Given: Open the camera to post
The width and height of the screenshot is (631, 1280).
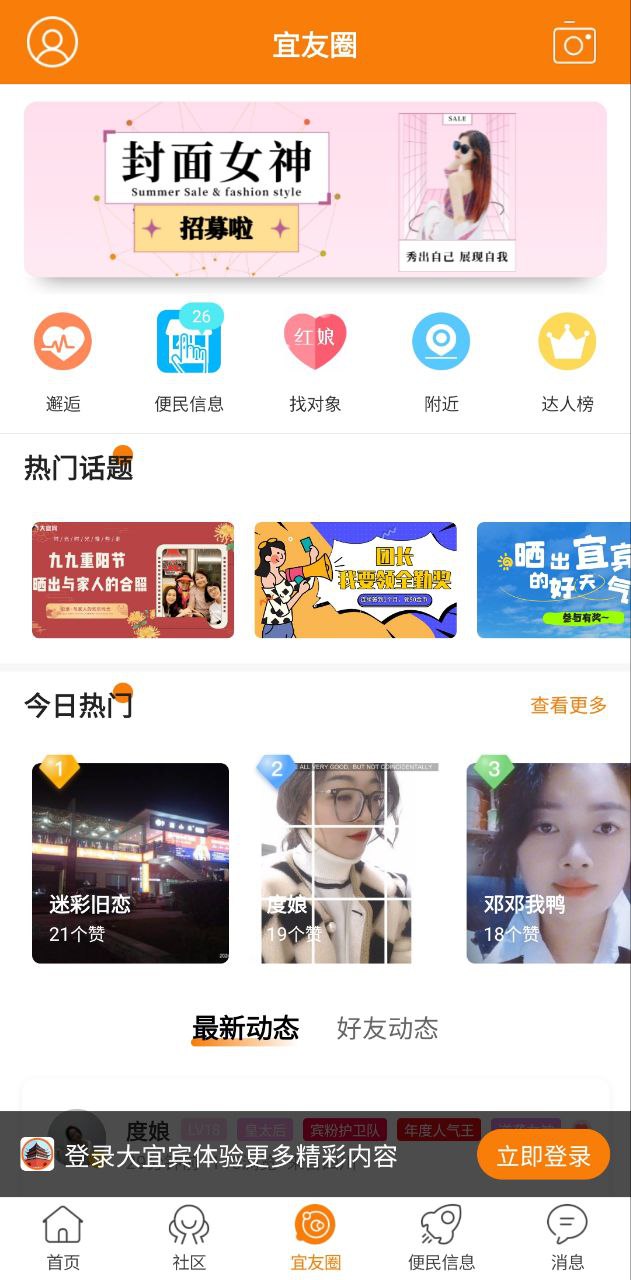Looking at the screenshot, I should click(574, 43).
